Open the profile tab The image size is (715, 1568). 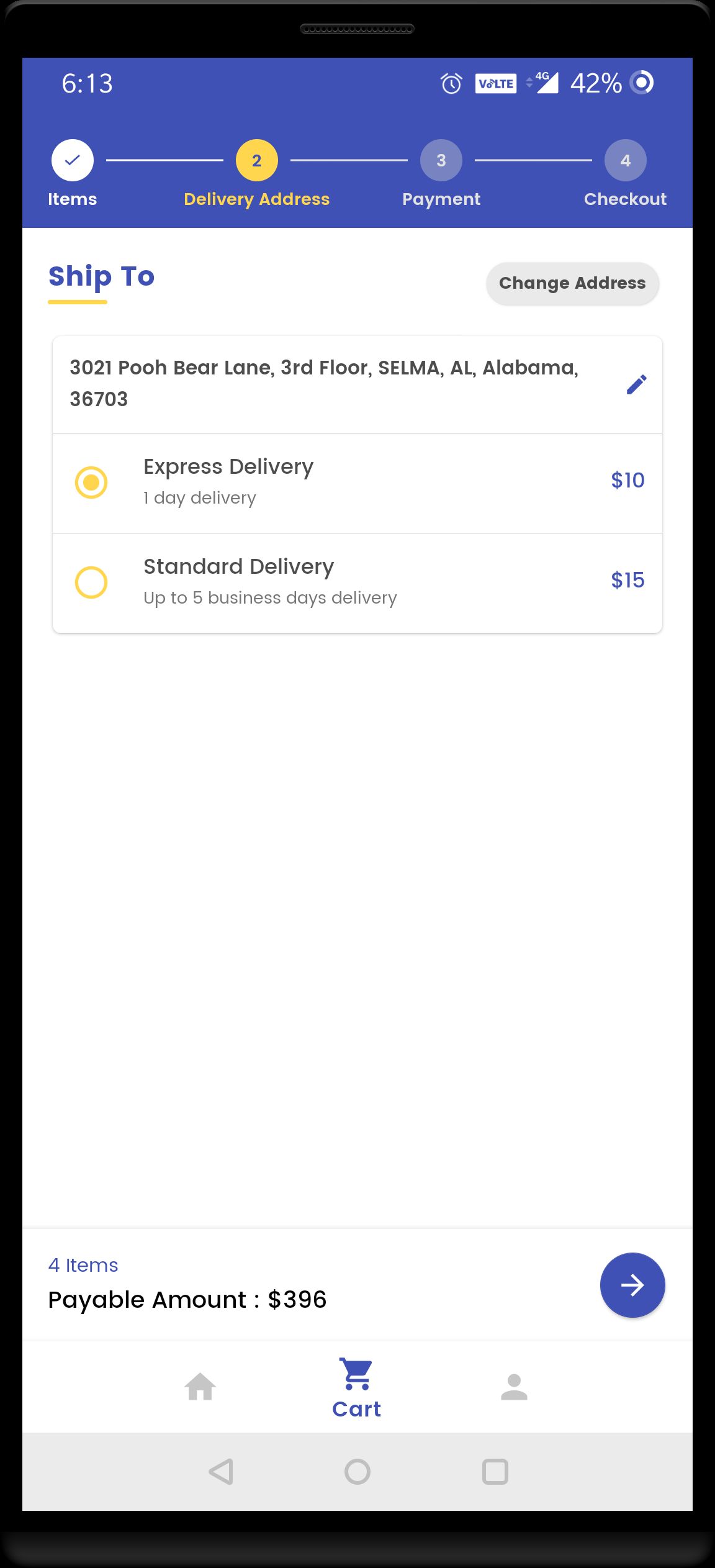[x=514, y=1387]
